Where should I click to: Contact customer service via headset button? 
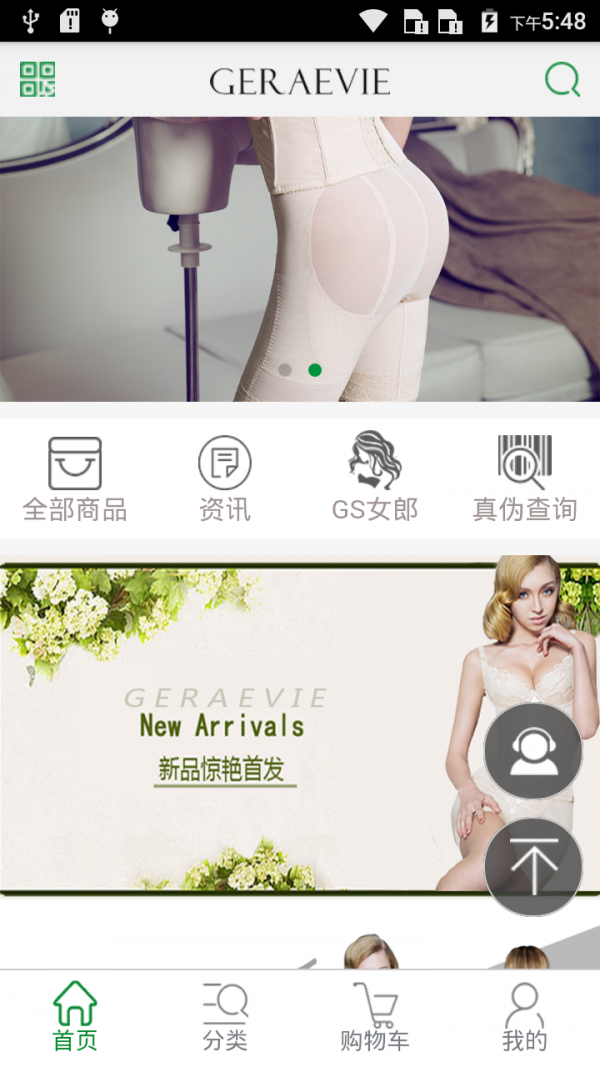[533, 752]
